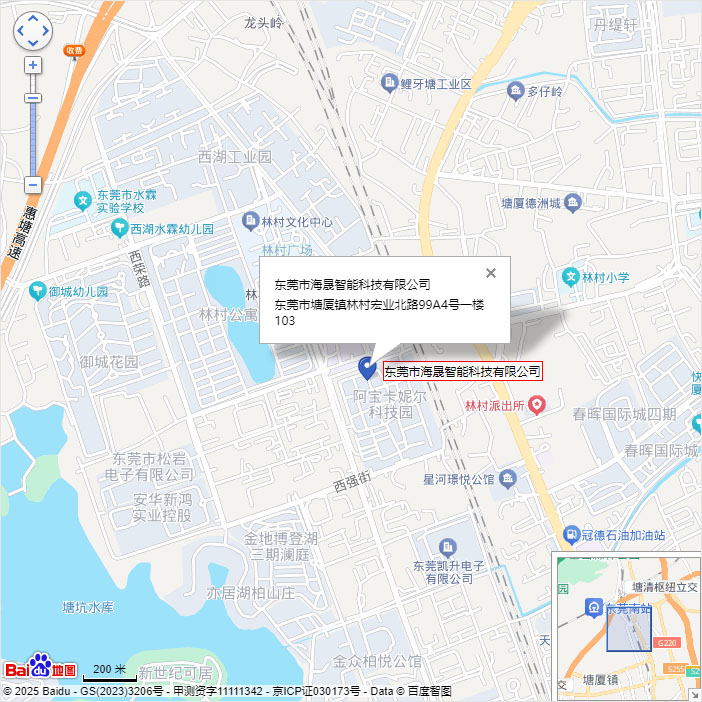Collapse the overview mini map arrow
The image size is (702, 702).
(695, 695)
